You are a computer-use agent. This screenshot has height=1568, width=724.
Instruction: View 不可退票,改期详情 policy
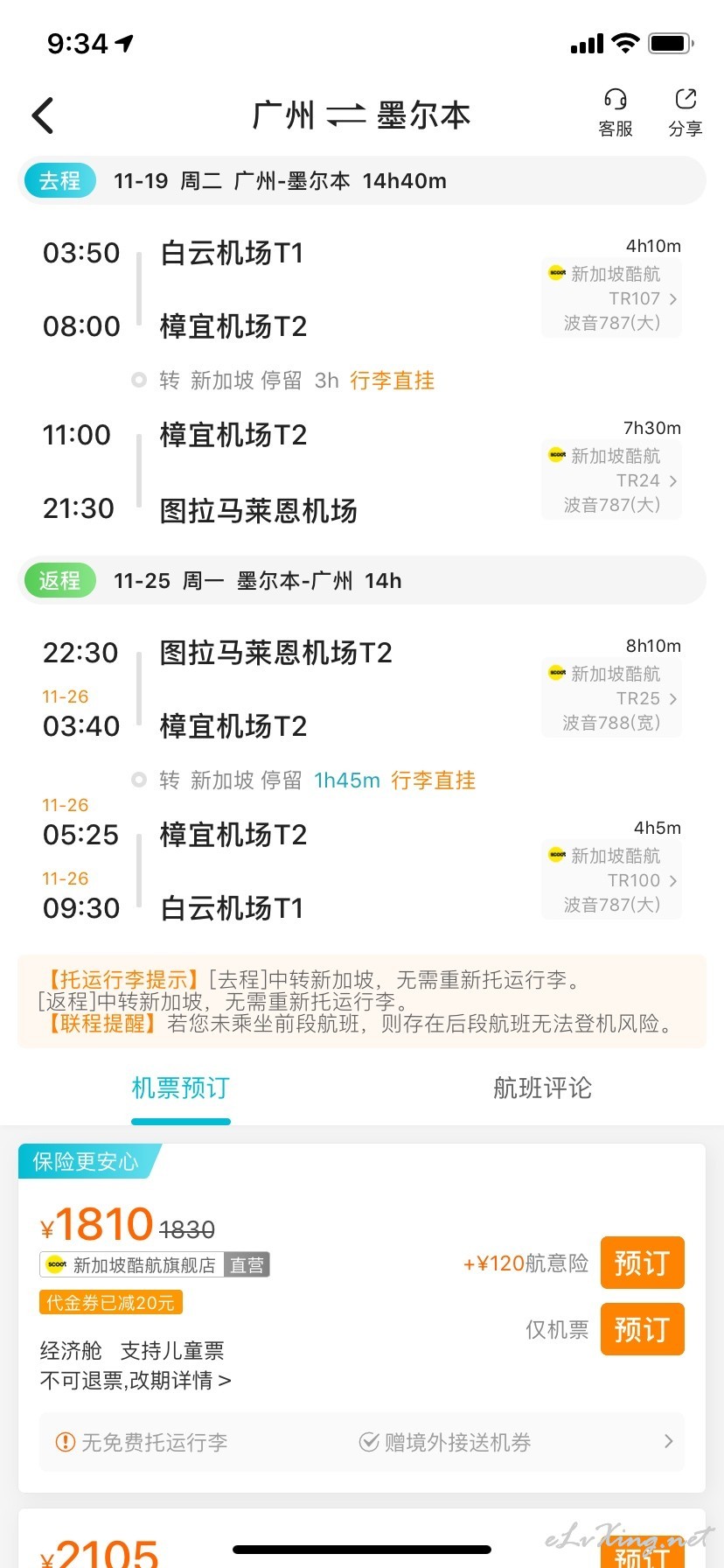pos(136,1380)
